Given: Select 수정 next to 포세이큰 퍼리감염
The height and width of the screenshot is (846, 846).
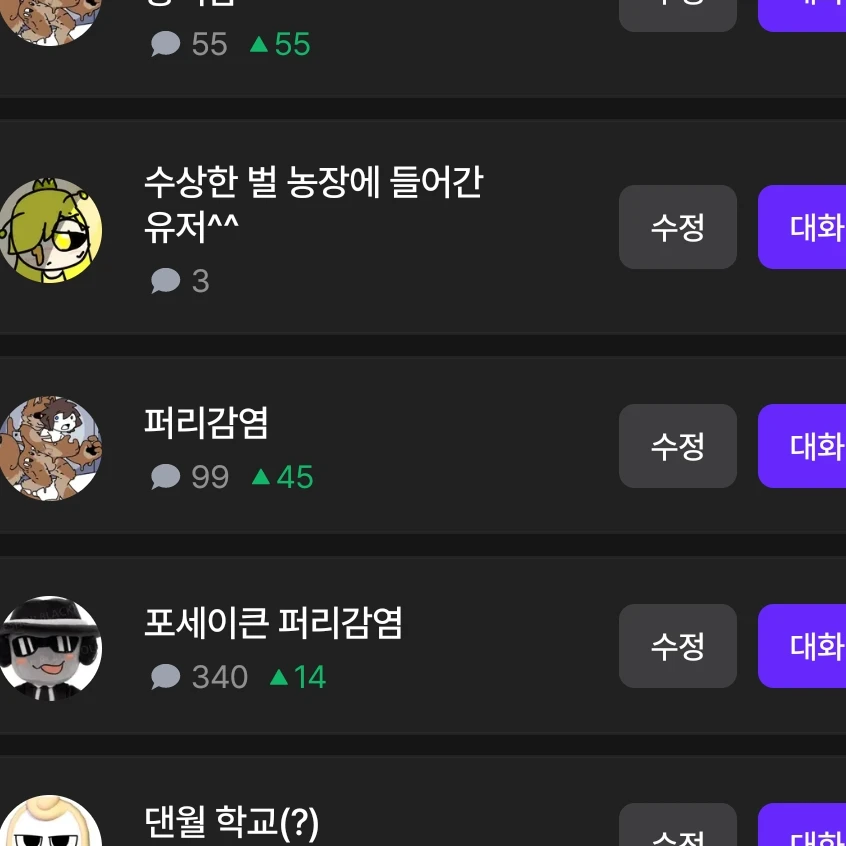Looking at the screenshot, I should tap(678, 646).
